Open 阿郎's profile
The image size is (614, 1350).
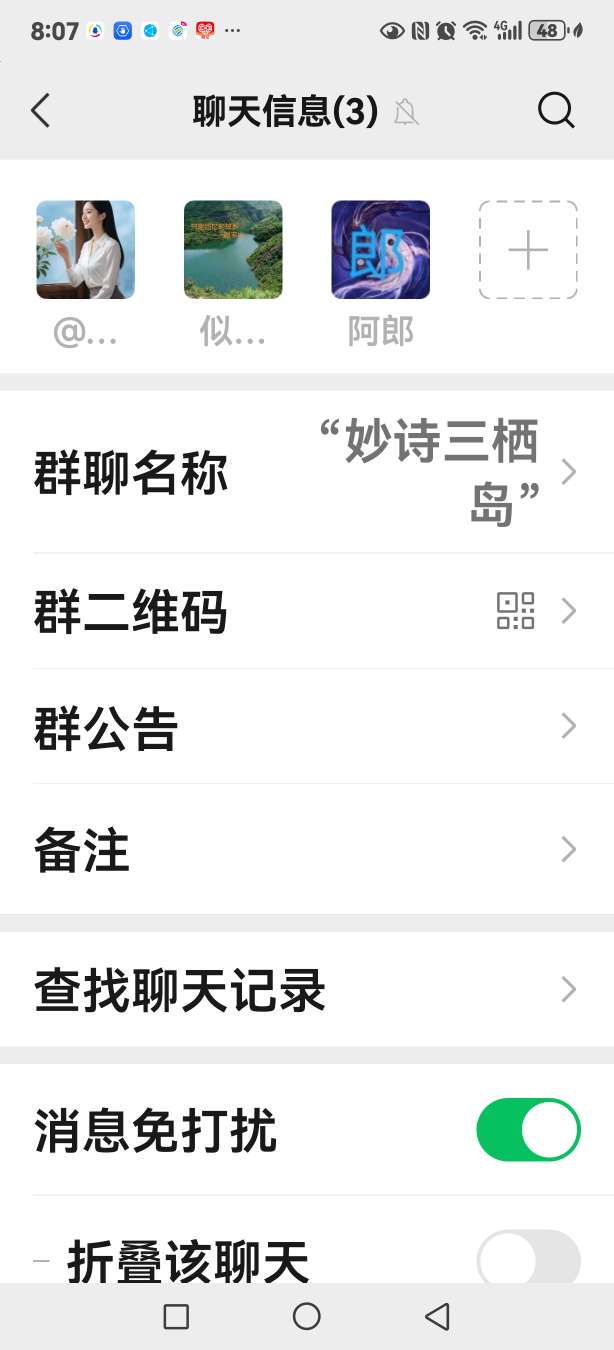coord(381,250)
